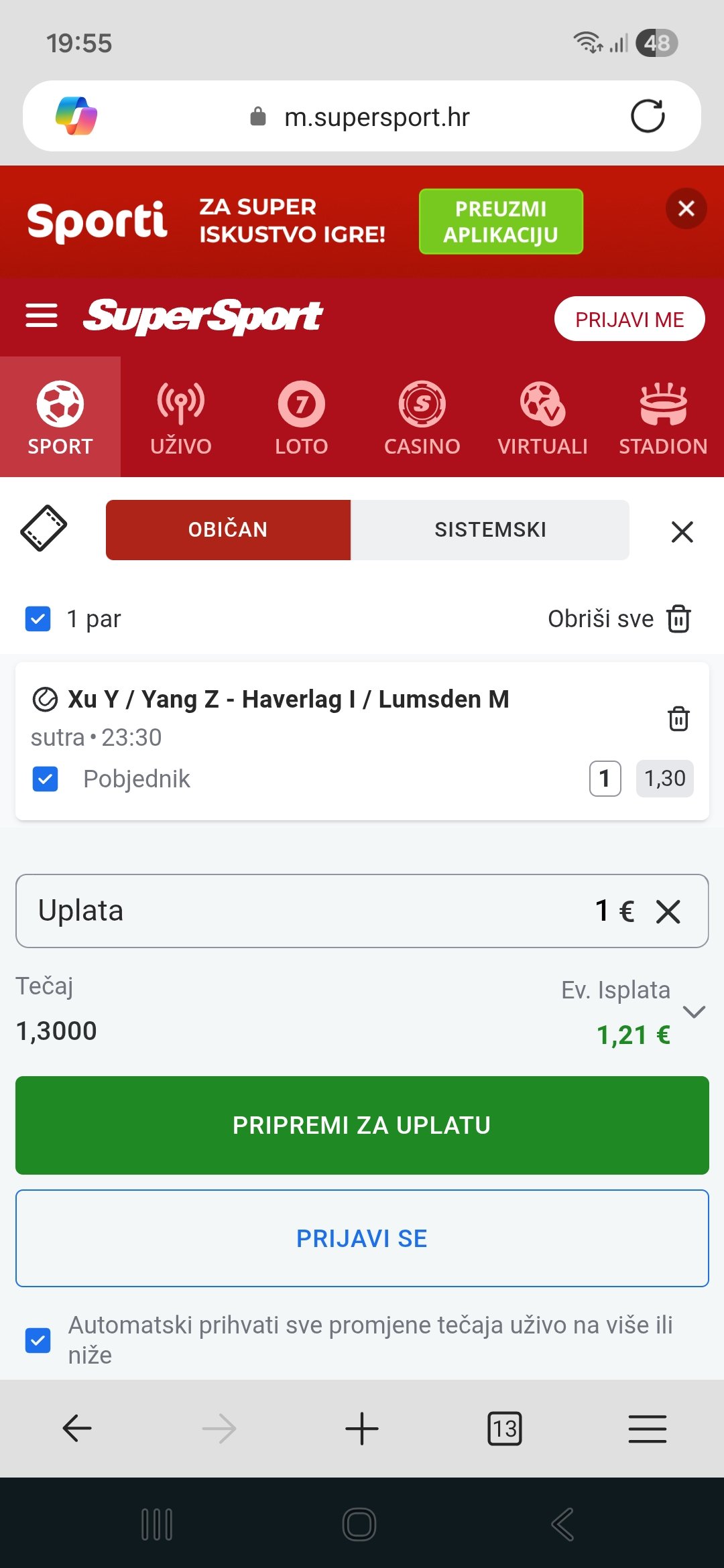Expand the Ev. Isplata payout details
The height and width of the screenshot is (1568, 724).
tap(694, 1011)
